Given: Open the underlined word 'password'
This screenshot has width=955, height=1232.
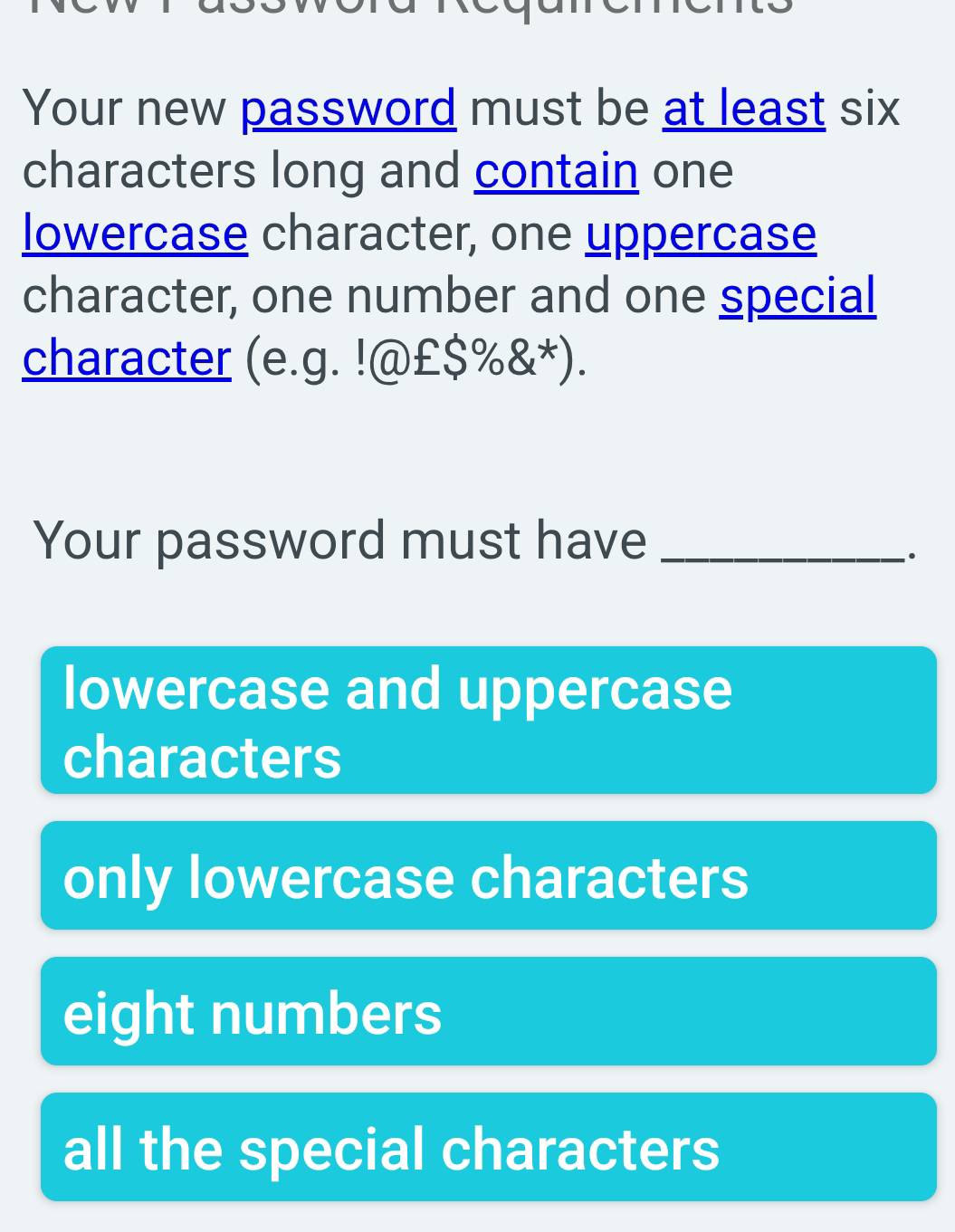Looking at the screenshot, I should (348, 109).
